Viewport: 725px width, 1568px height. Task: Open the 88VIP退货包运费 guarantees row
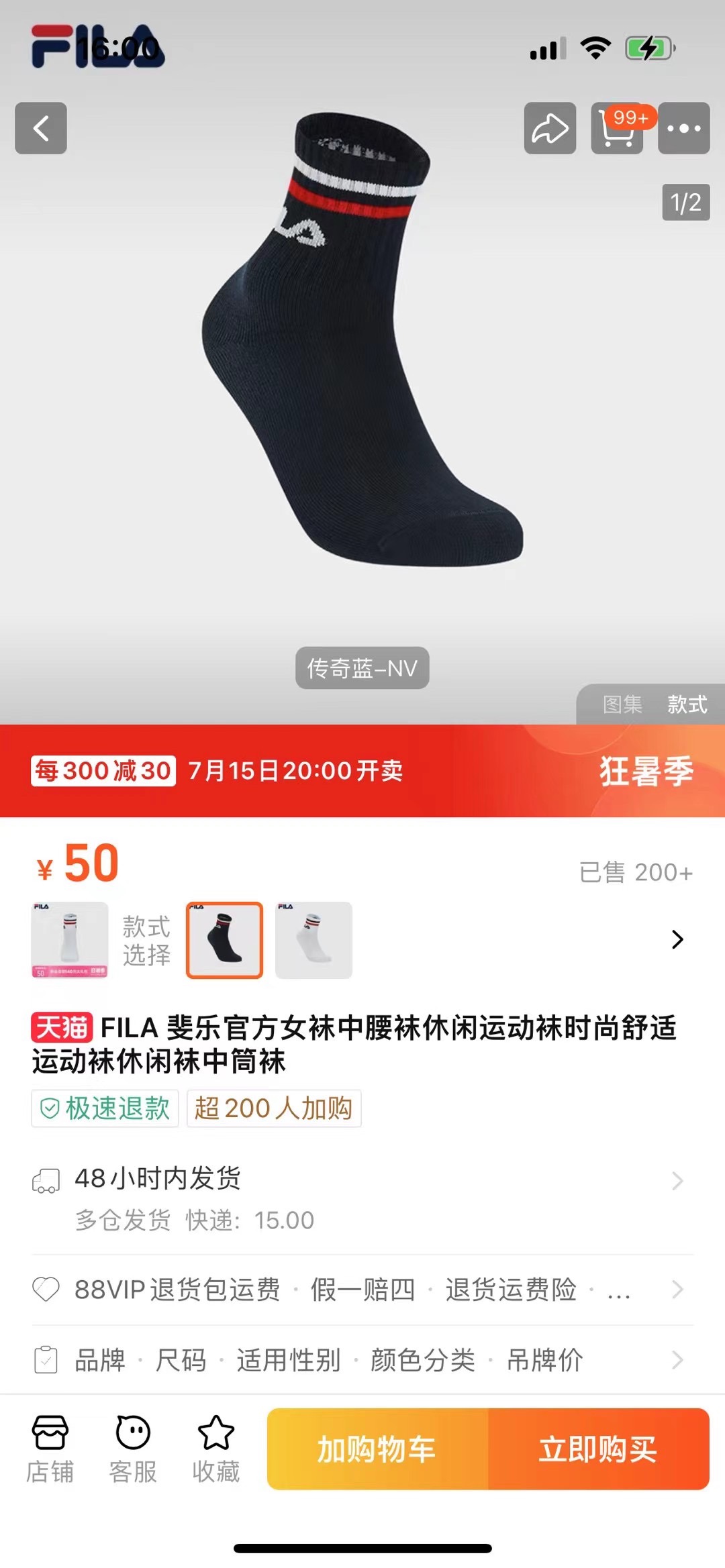pos(362,1290)
